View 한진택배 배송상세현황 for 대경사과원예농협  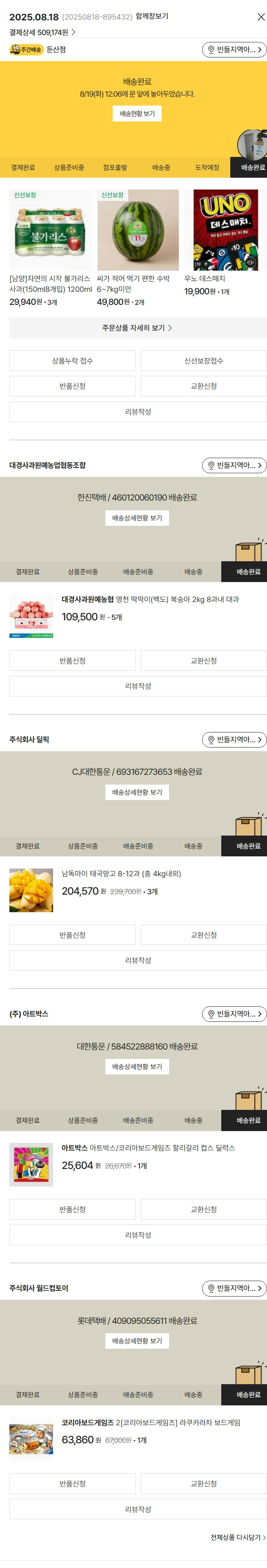(x=136, y=518)
